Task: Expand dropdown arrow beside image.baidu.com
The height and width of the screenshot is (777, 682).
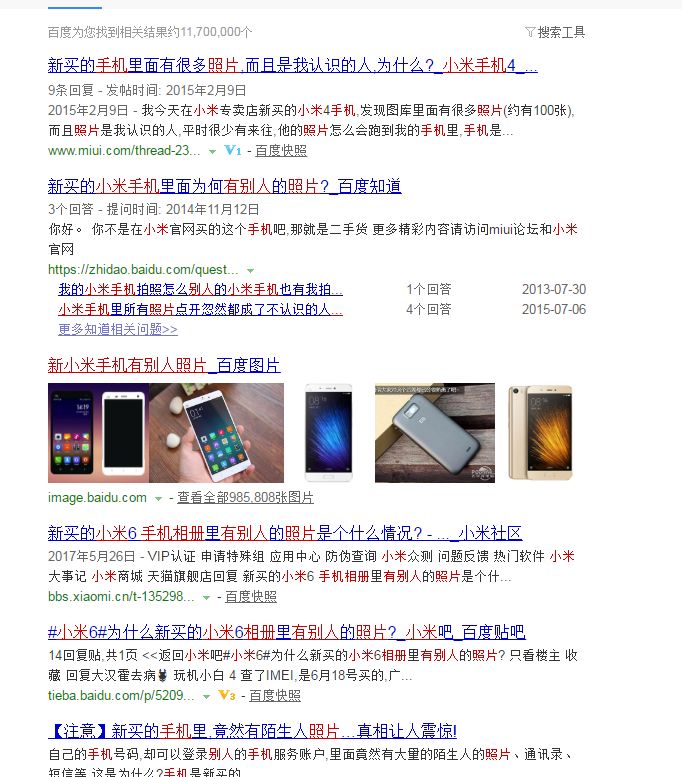Action: [156, 498]
